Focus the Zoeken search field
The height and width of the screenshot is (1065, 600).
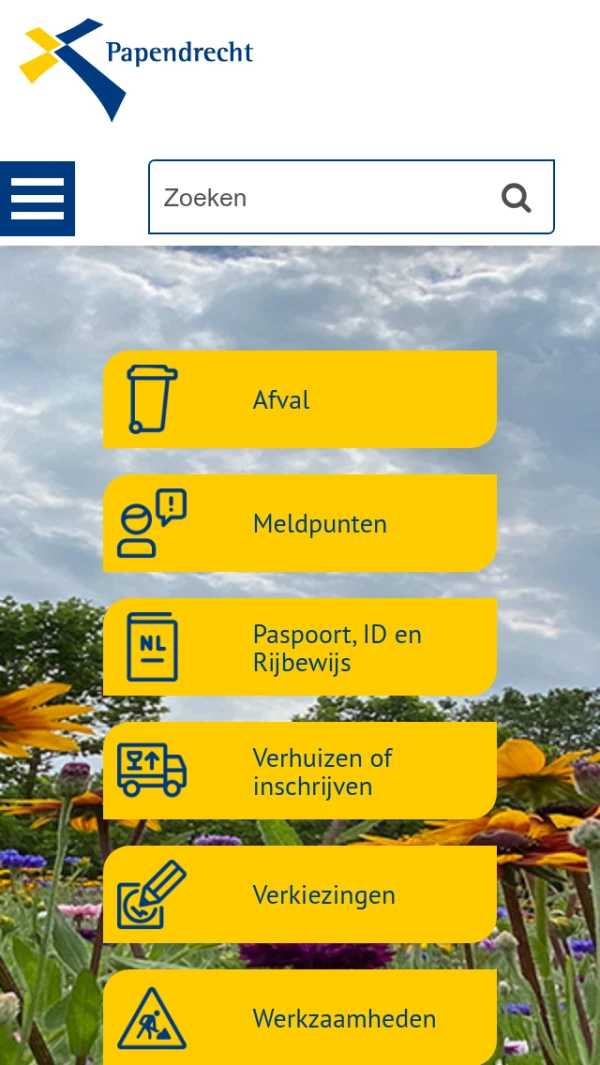pos(320,197)
